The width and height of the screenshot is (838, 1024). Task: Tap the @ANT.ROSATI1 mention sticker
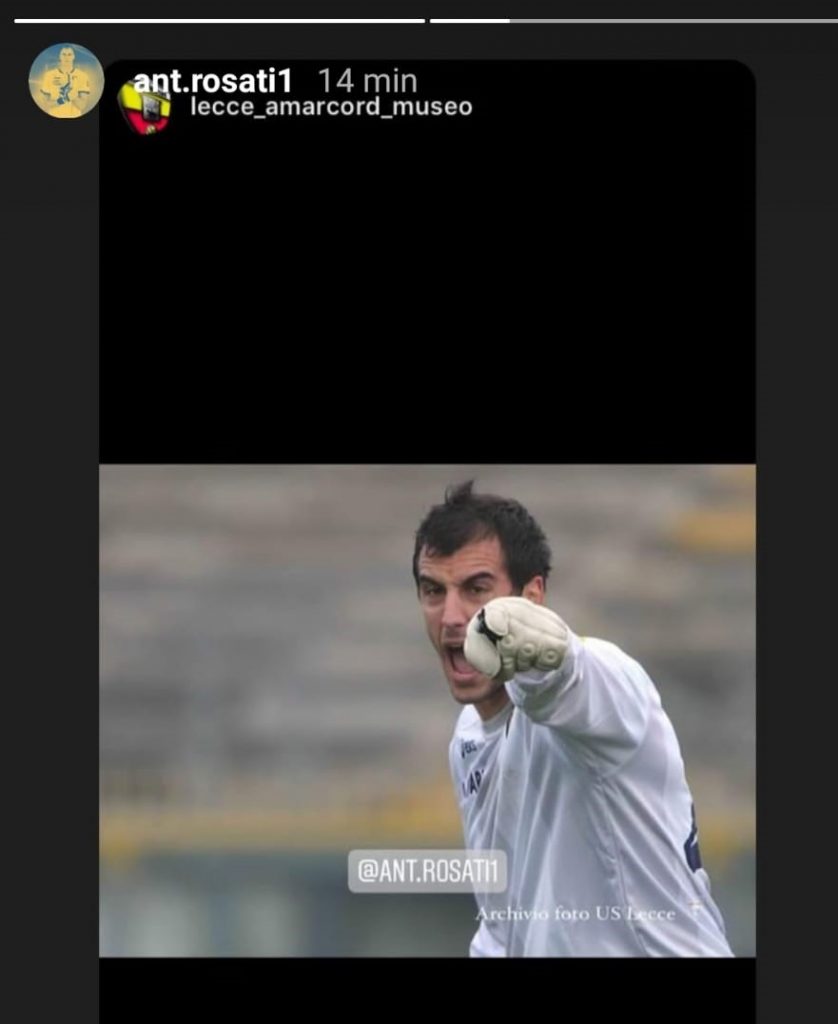click(x=427, y=871)
